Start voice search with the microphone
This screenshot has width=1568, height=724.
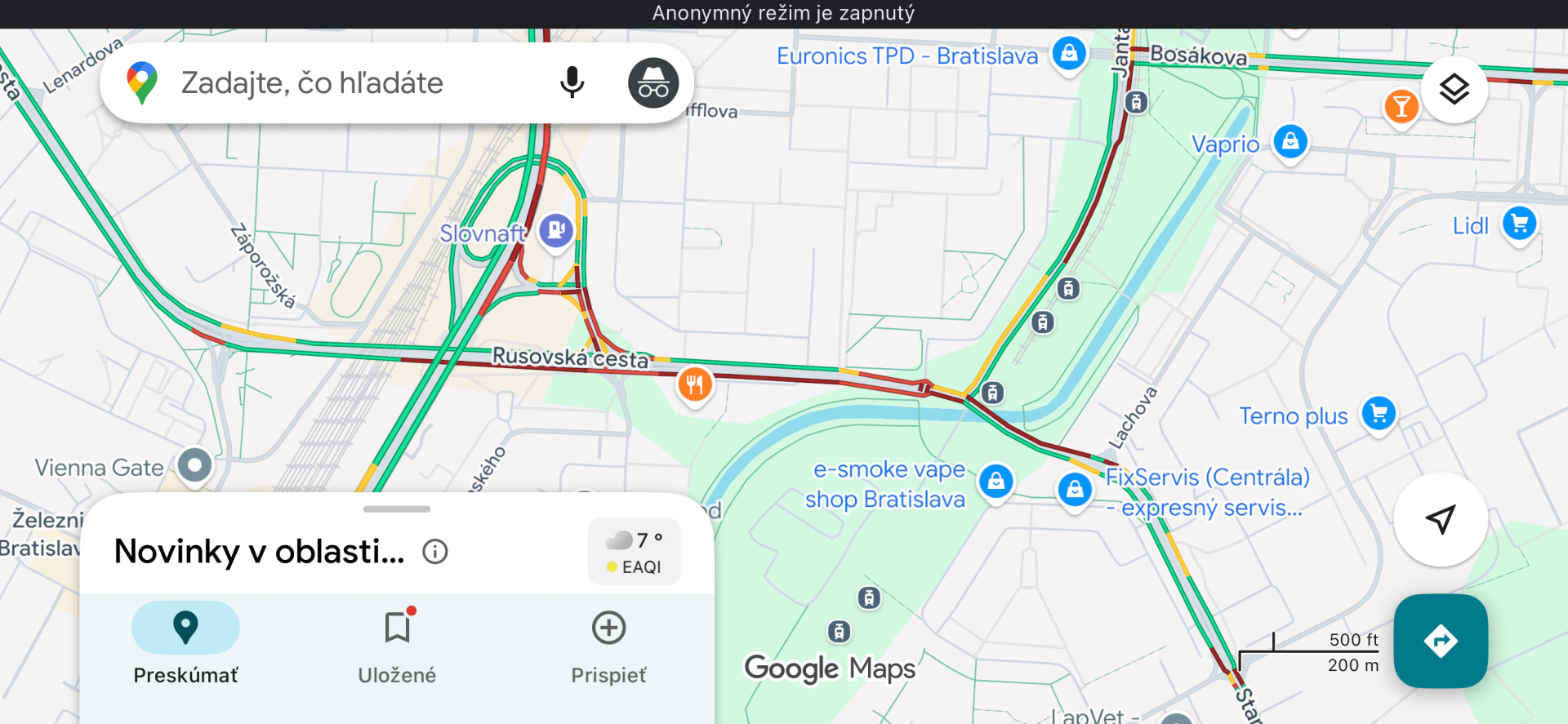pyautogui.click(x=572, y=83)
